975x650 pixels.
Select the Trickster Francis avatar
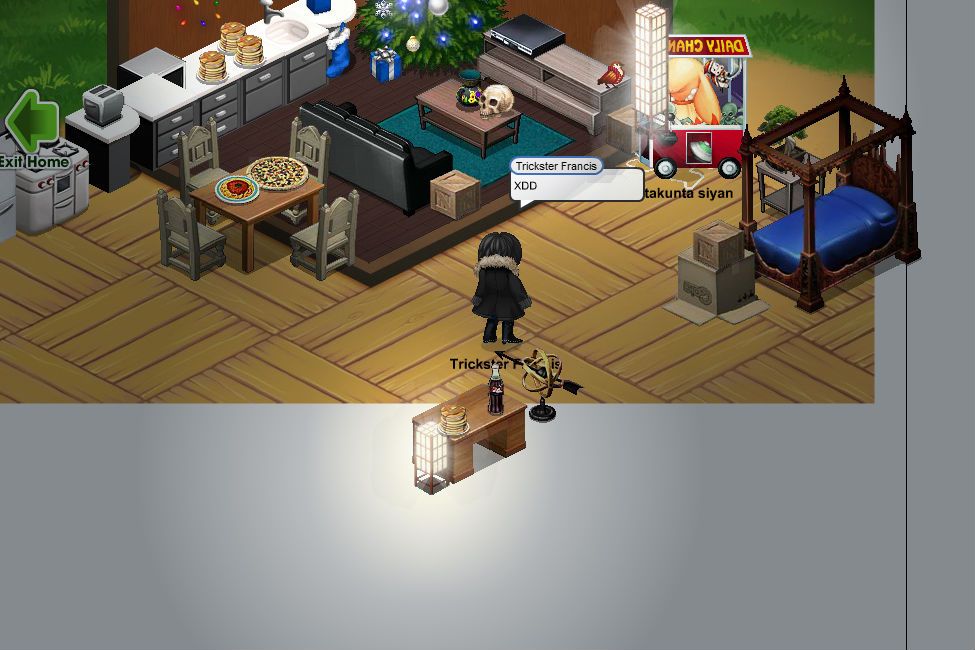click(x=499, y=289)
